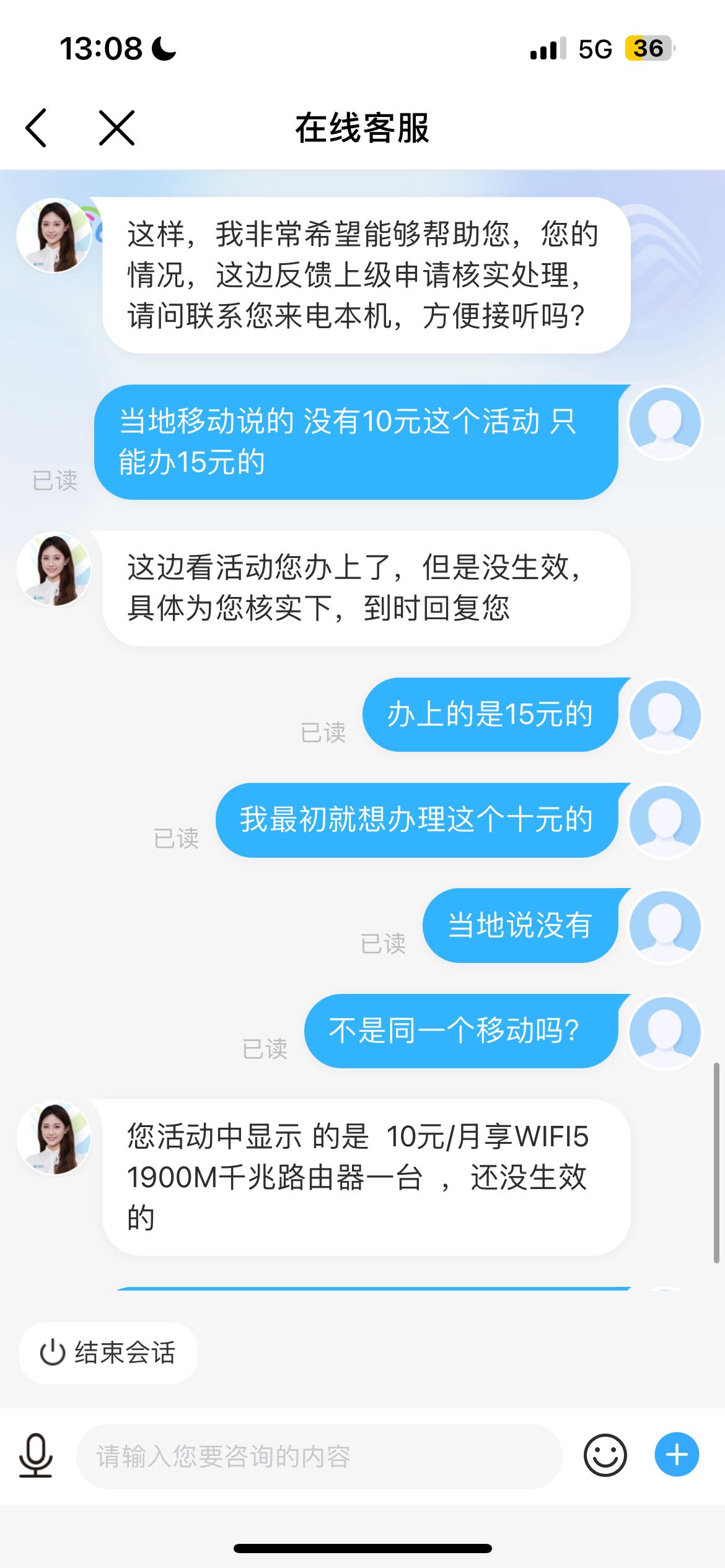Viewport: 725px width, 1568px height.
Task: Focus the 请输入您要咨询的内容 field
Action: pyautogui.click(x=319, y=1457)
